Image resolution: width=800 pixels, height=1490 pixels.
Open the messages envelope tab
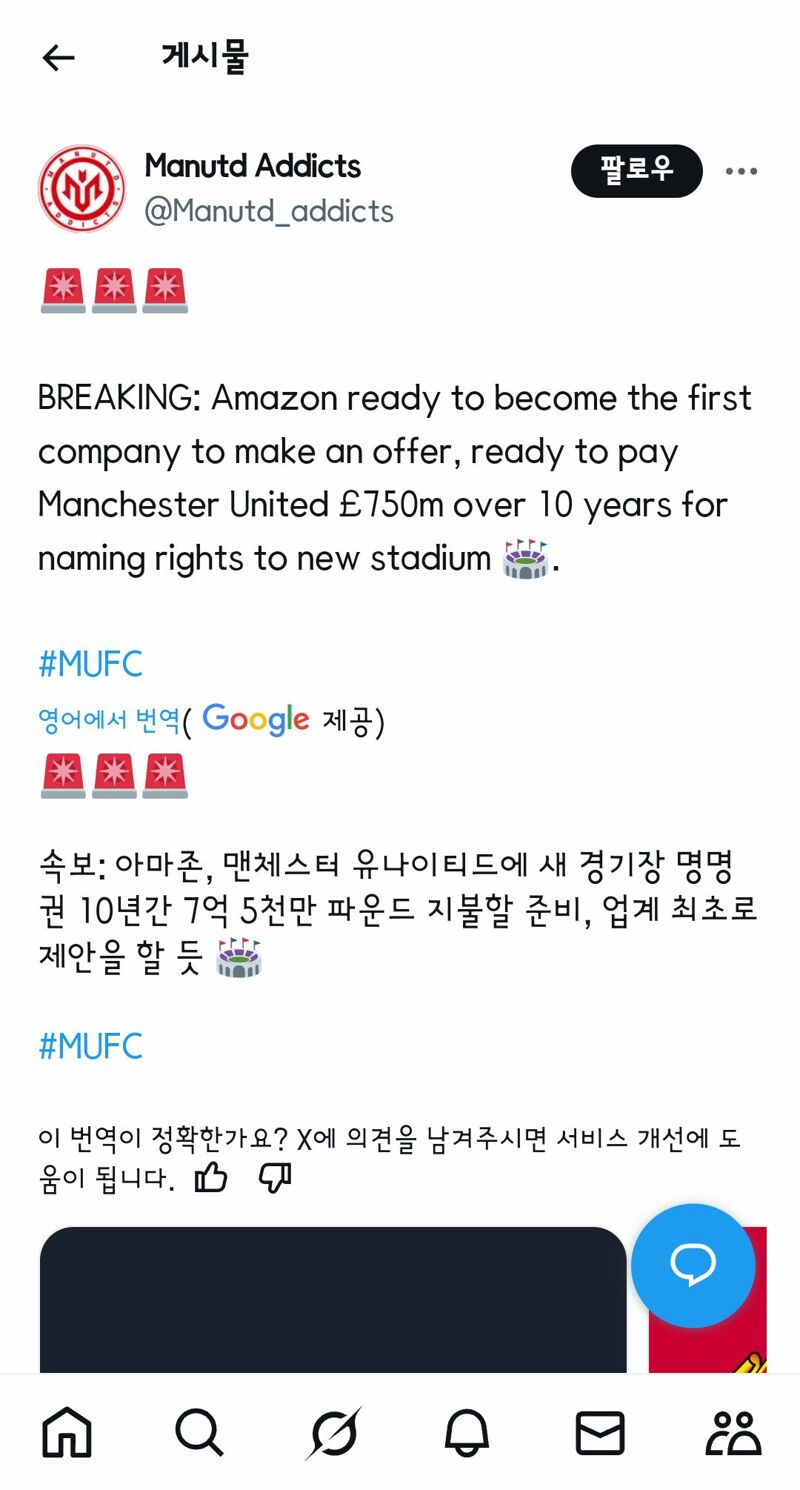pos(600,1433)
